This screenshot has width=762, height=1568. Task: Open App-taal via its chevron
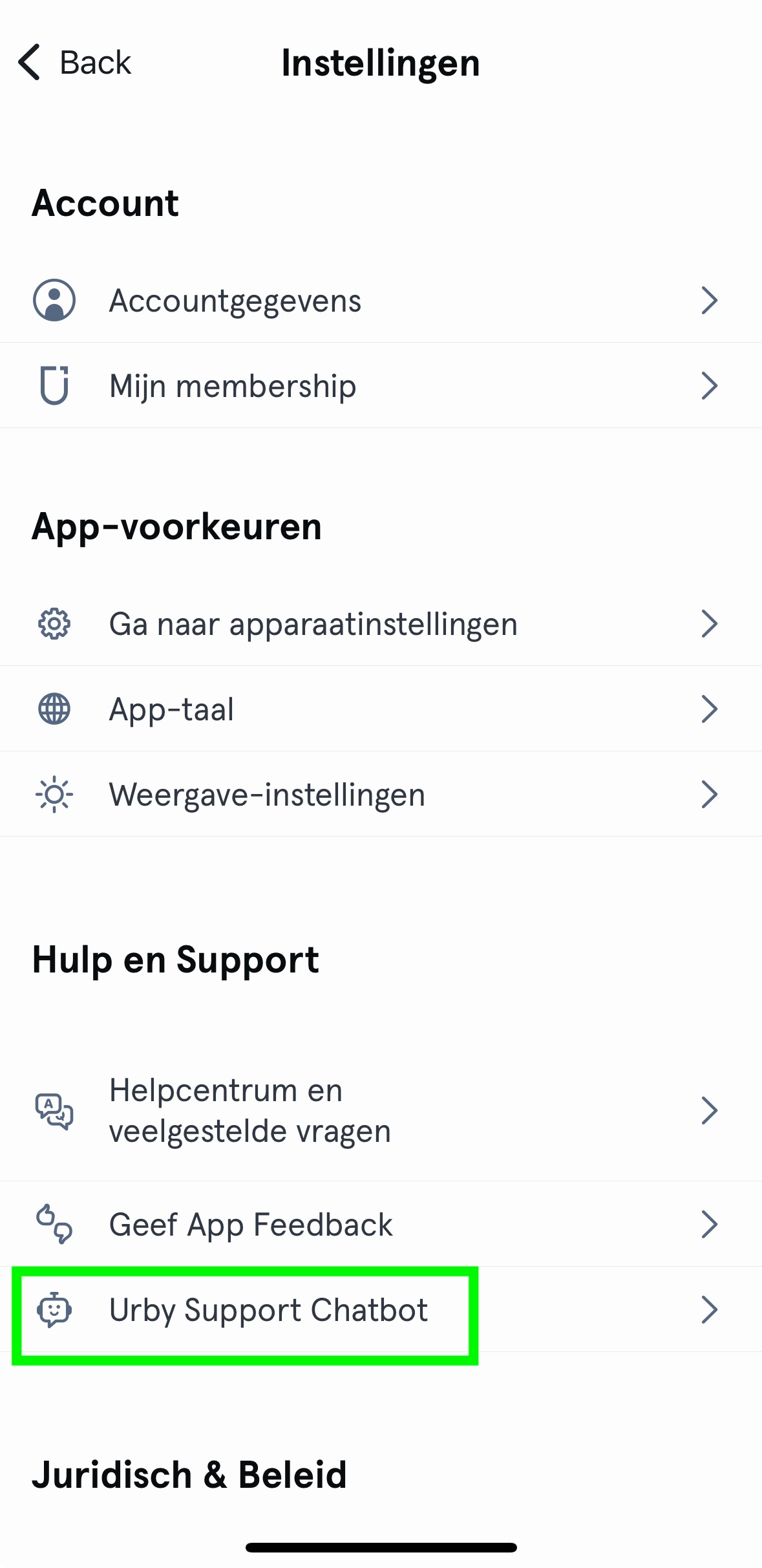click(x=710, y=709)
